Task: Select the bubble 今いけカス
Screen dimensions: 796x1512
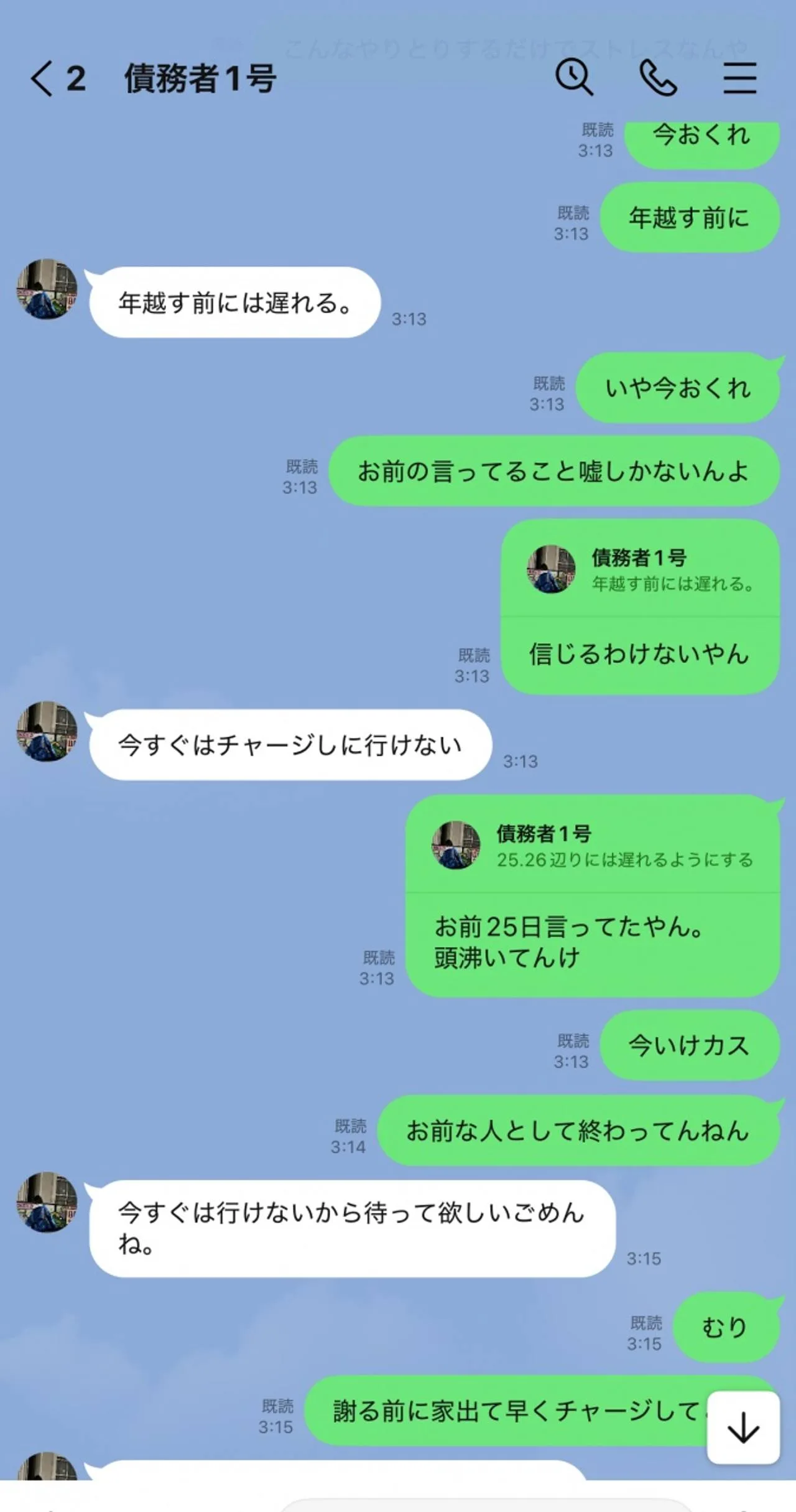Action: click(x=689, y=1045)
